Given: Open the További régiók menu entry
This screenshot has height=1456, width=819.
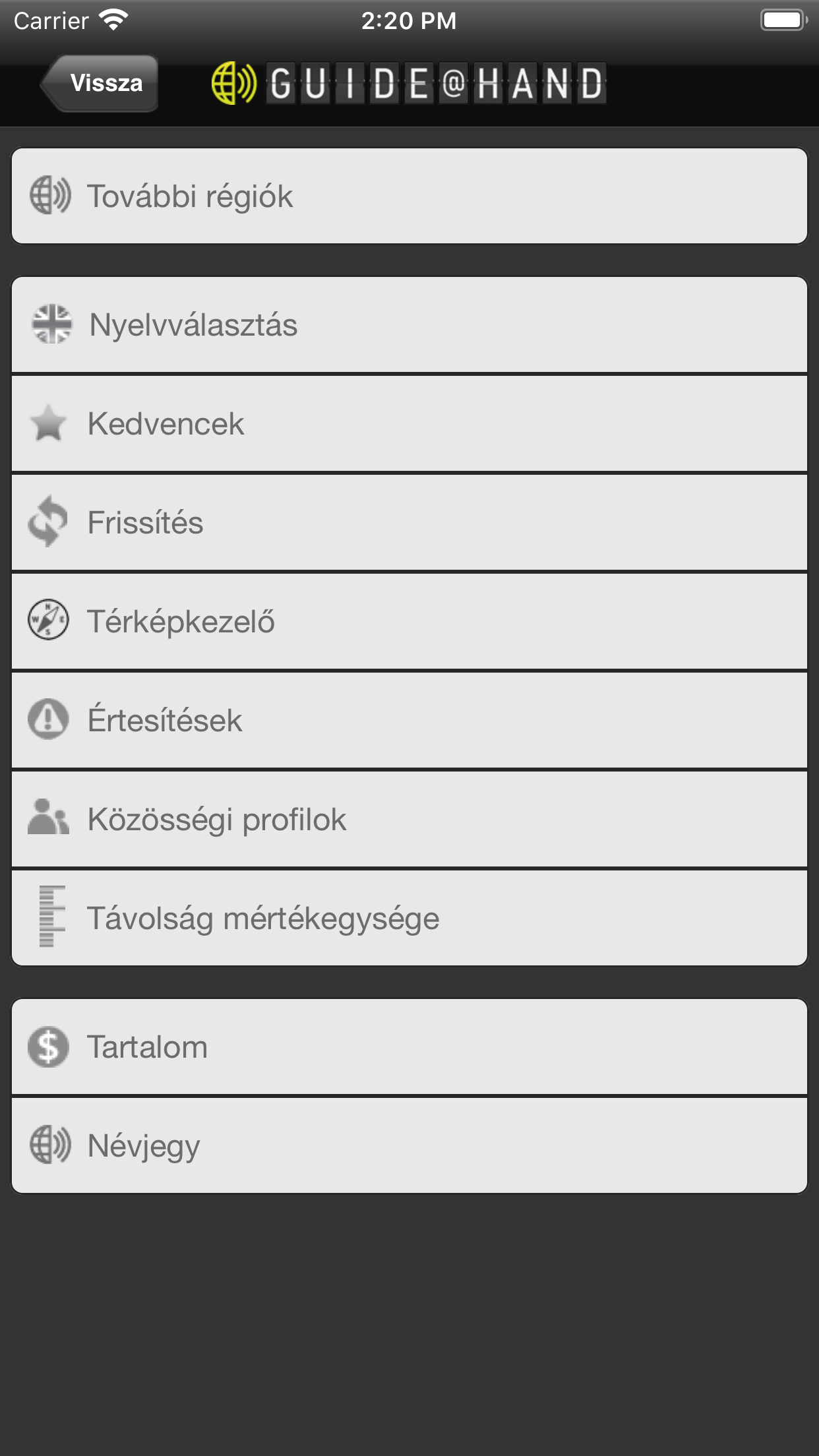Looking at the screenshot, I should click(409, 195).
